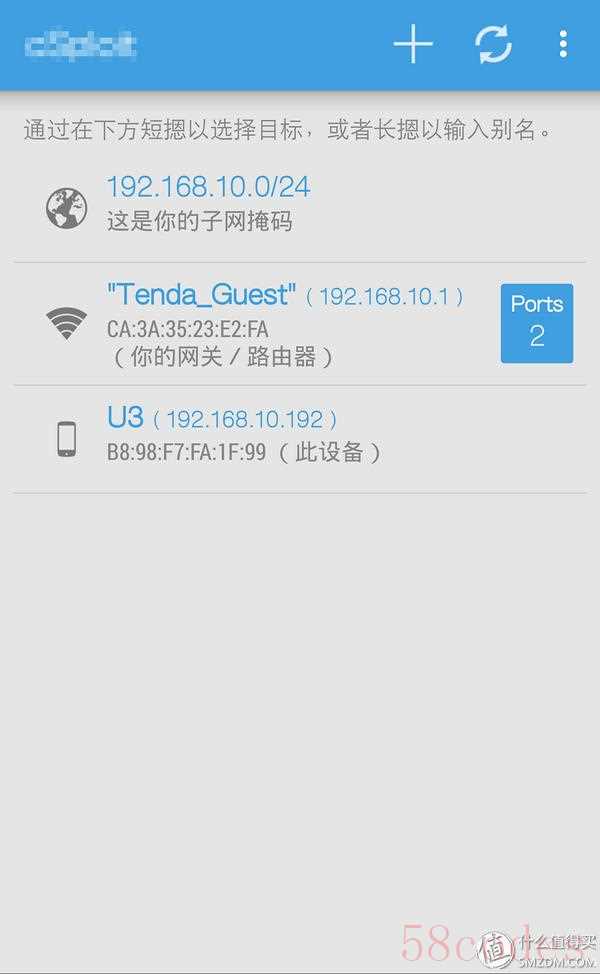This screenshot has height=974, width=600.
Task: View the 2 open Ports on Tenda_Guest
Action: point(537,322)
